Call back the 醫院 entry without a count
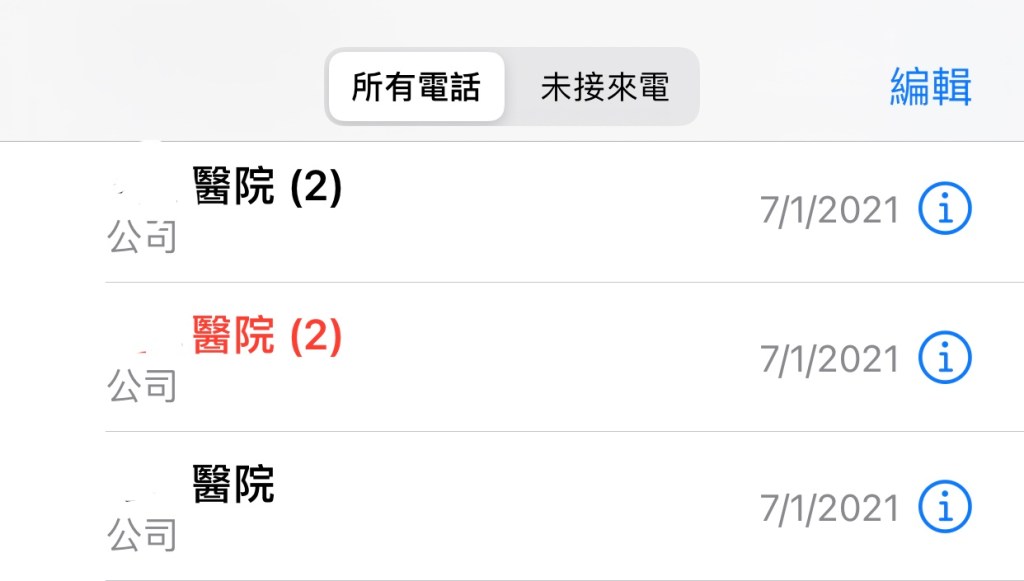This screenshot has height=581, width=1024. [x=400, y=507]
